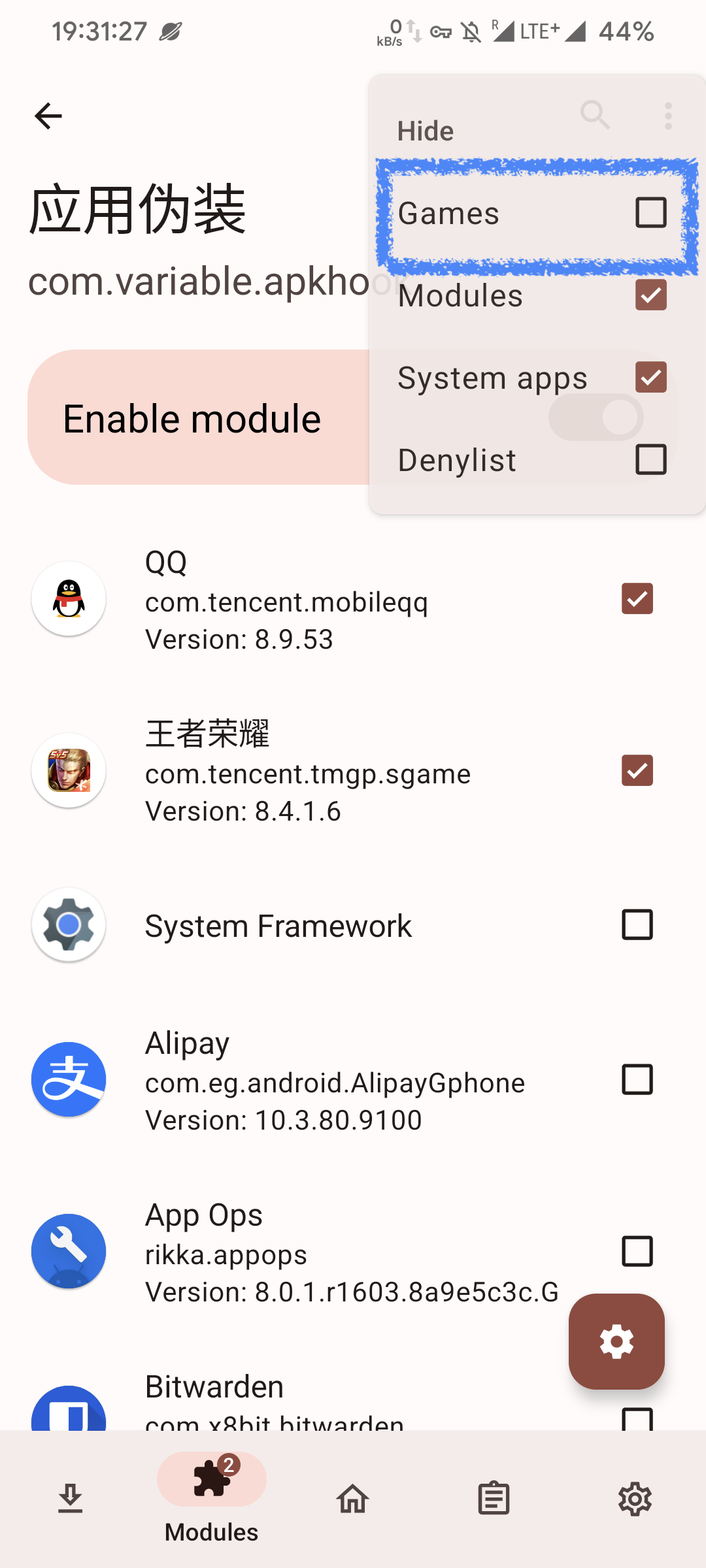Tick the Alipay app checkbox
Image resolution: width=706 pixels, height=1568 pixels.
[x=637, y=1079]
